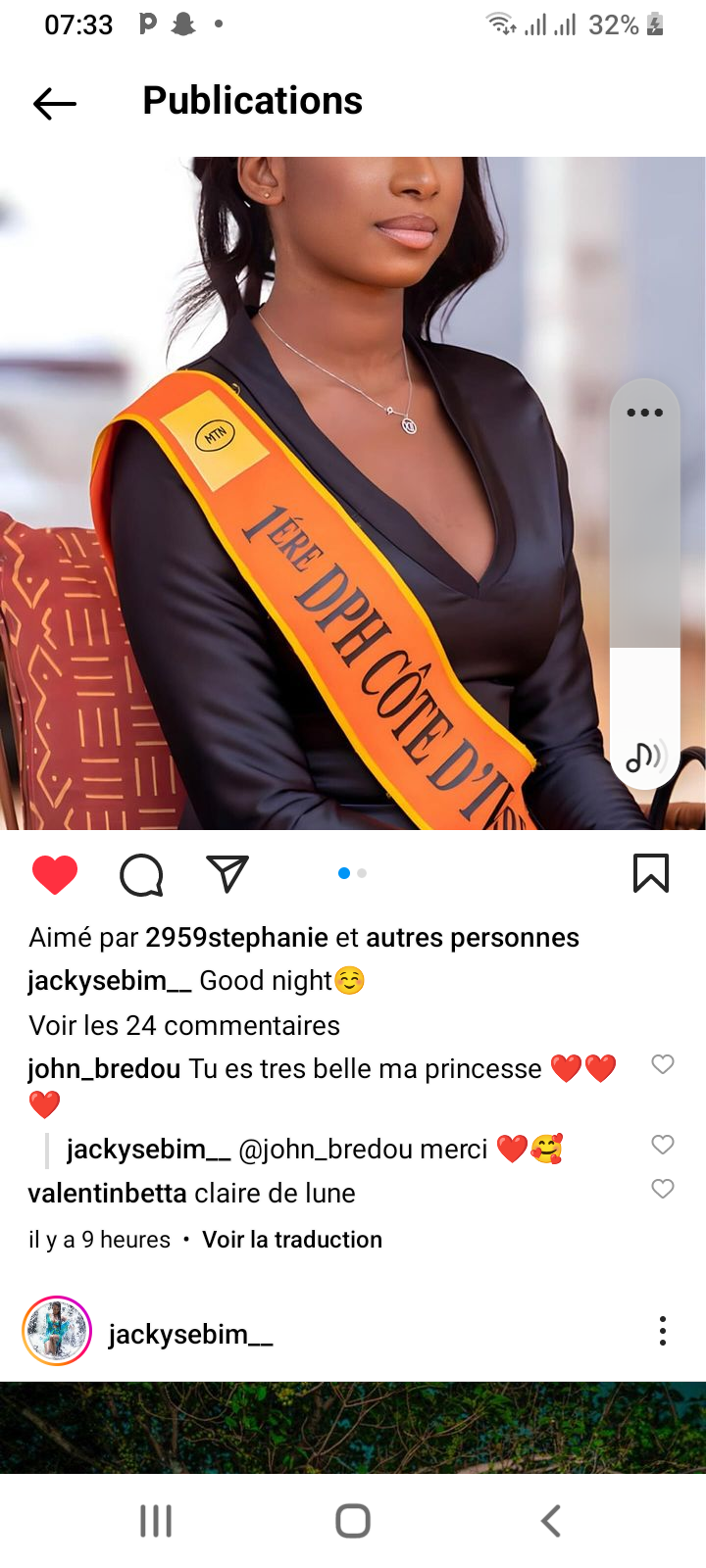This screenshot has width=706, height=1568.
Task: Open jackysebim__ story avatar on next post
Action: [x=57, y=1331]
